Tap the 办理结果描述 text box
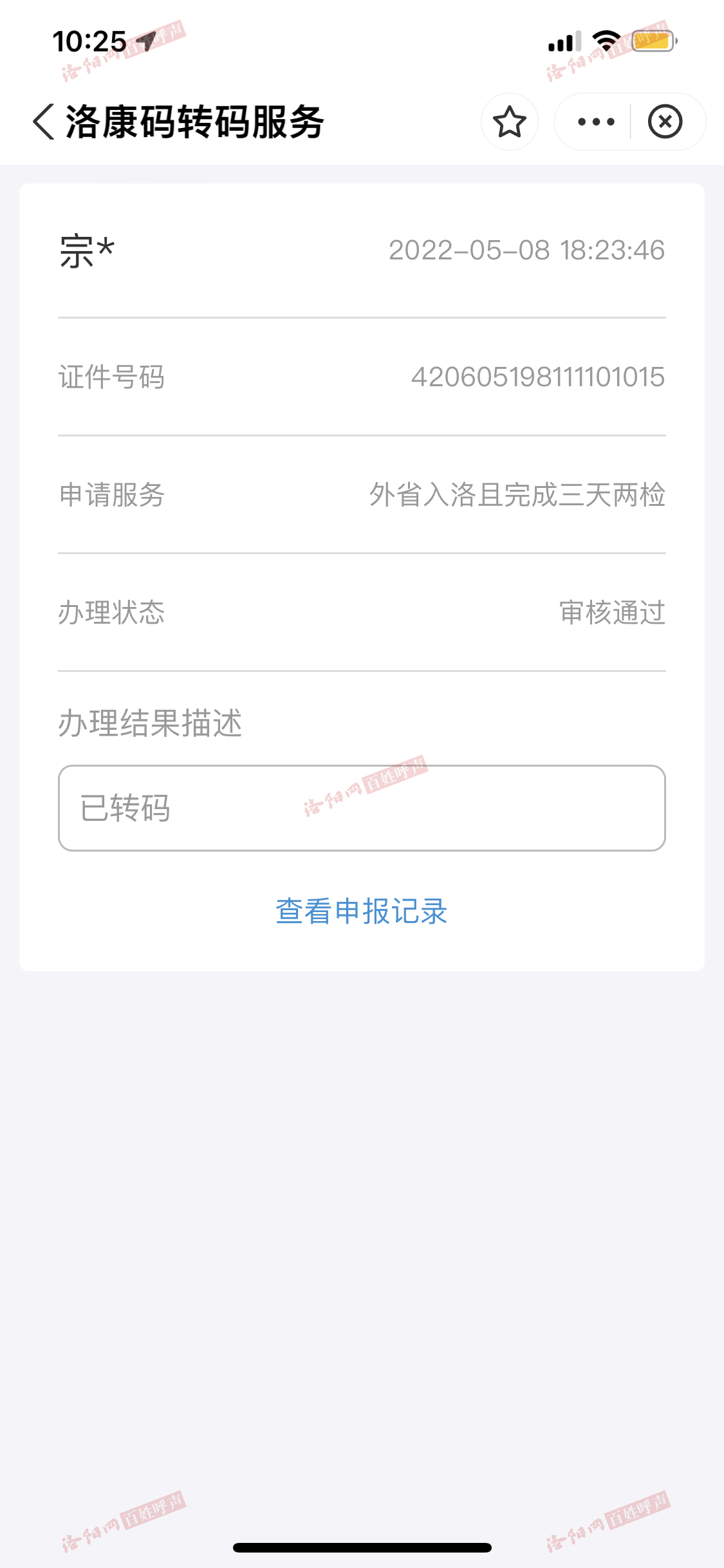The image size is (724, 1568). (x=362, y=808)
